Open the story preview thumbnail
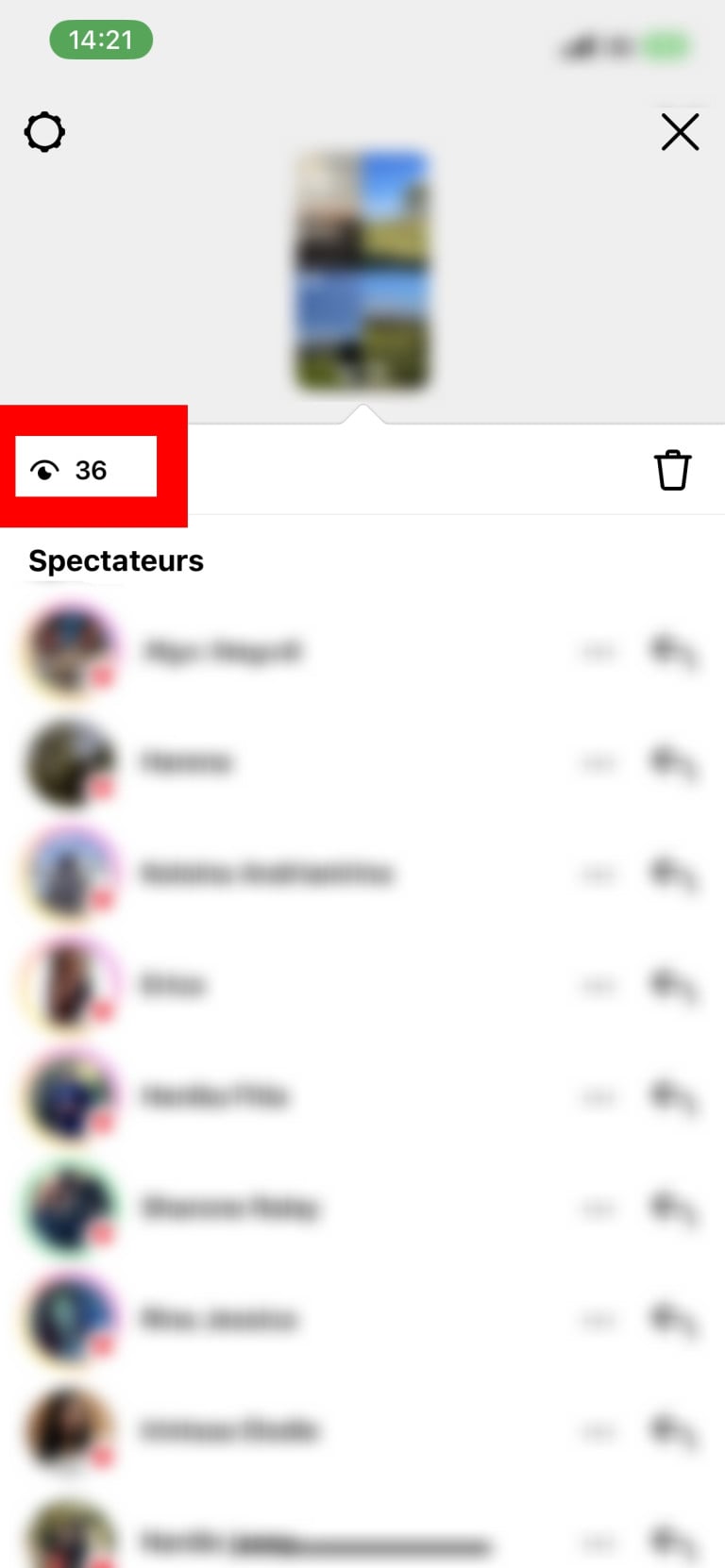The height and width of the screenshot is (1568, 725). coord(362,269)
